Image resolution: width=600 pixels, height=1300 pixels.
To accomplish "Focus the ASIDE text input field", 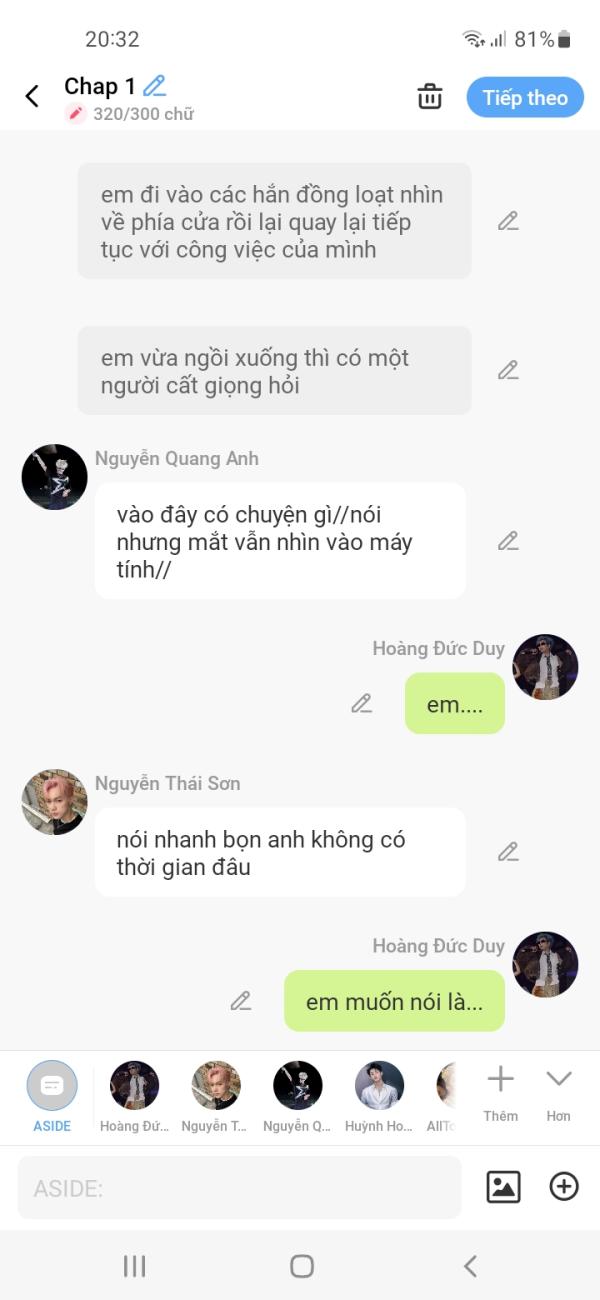I will click(x=240, y=1188).
